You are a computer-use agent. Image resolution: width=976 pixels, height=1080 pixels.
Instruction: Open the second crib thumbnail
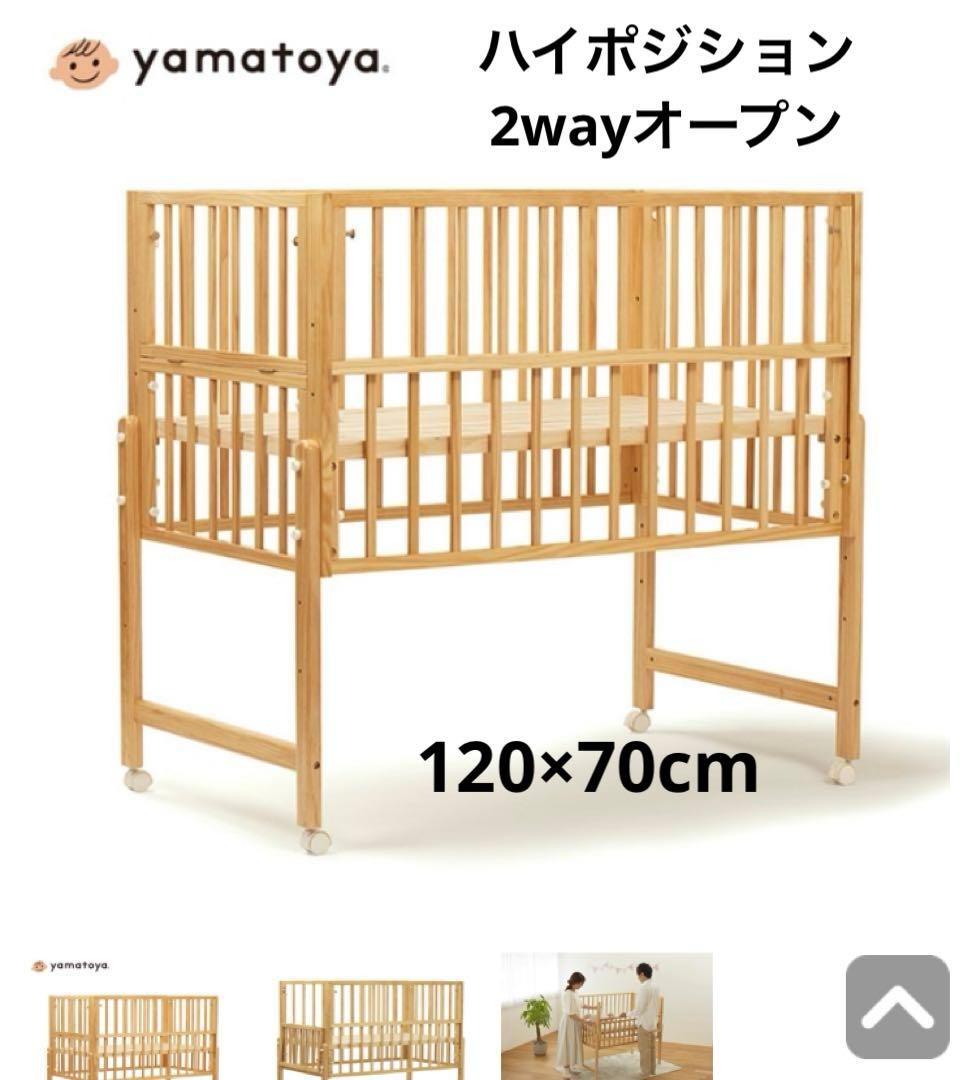click(x=370, y=1020)
